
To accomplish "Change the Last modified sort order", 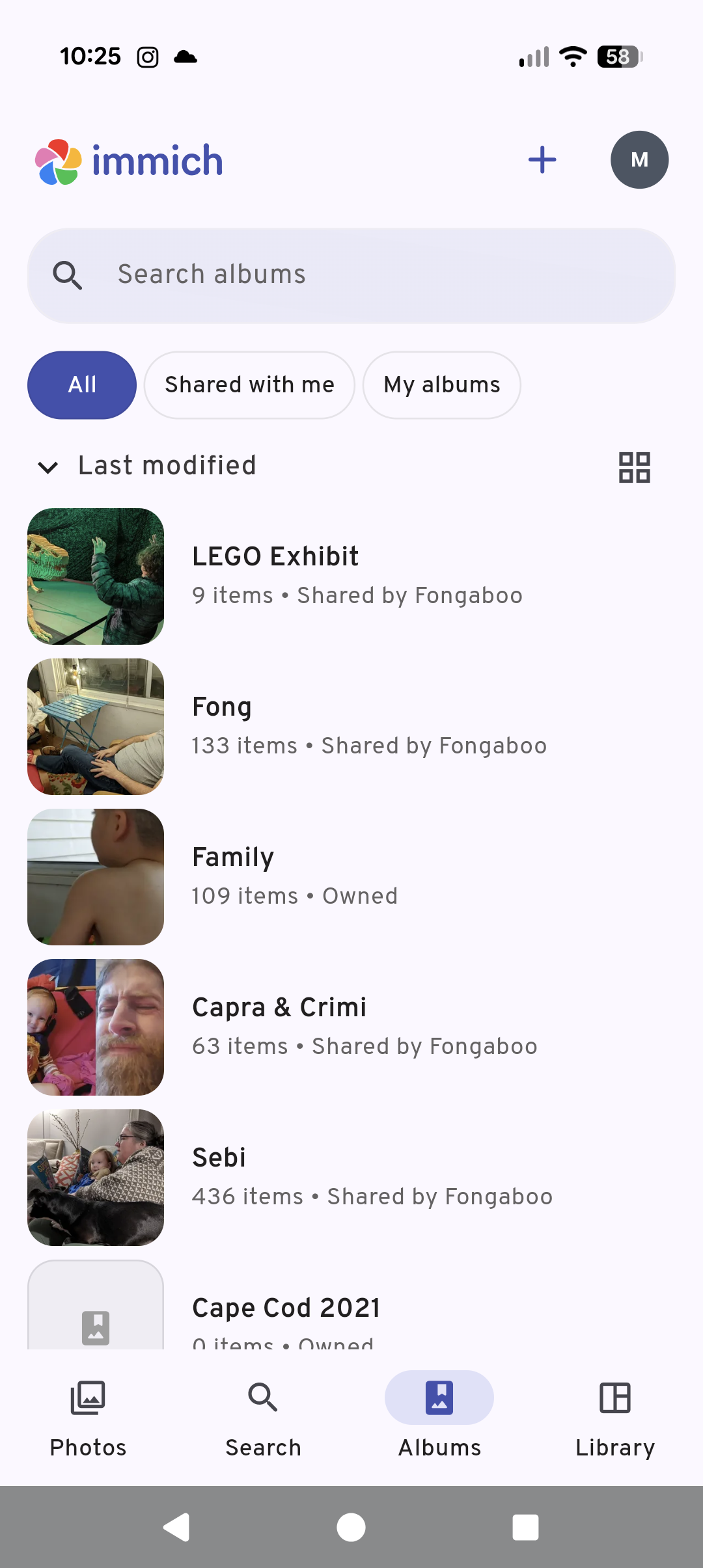I will [147, 466].
